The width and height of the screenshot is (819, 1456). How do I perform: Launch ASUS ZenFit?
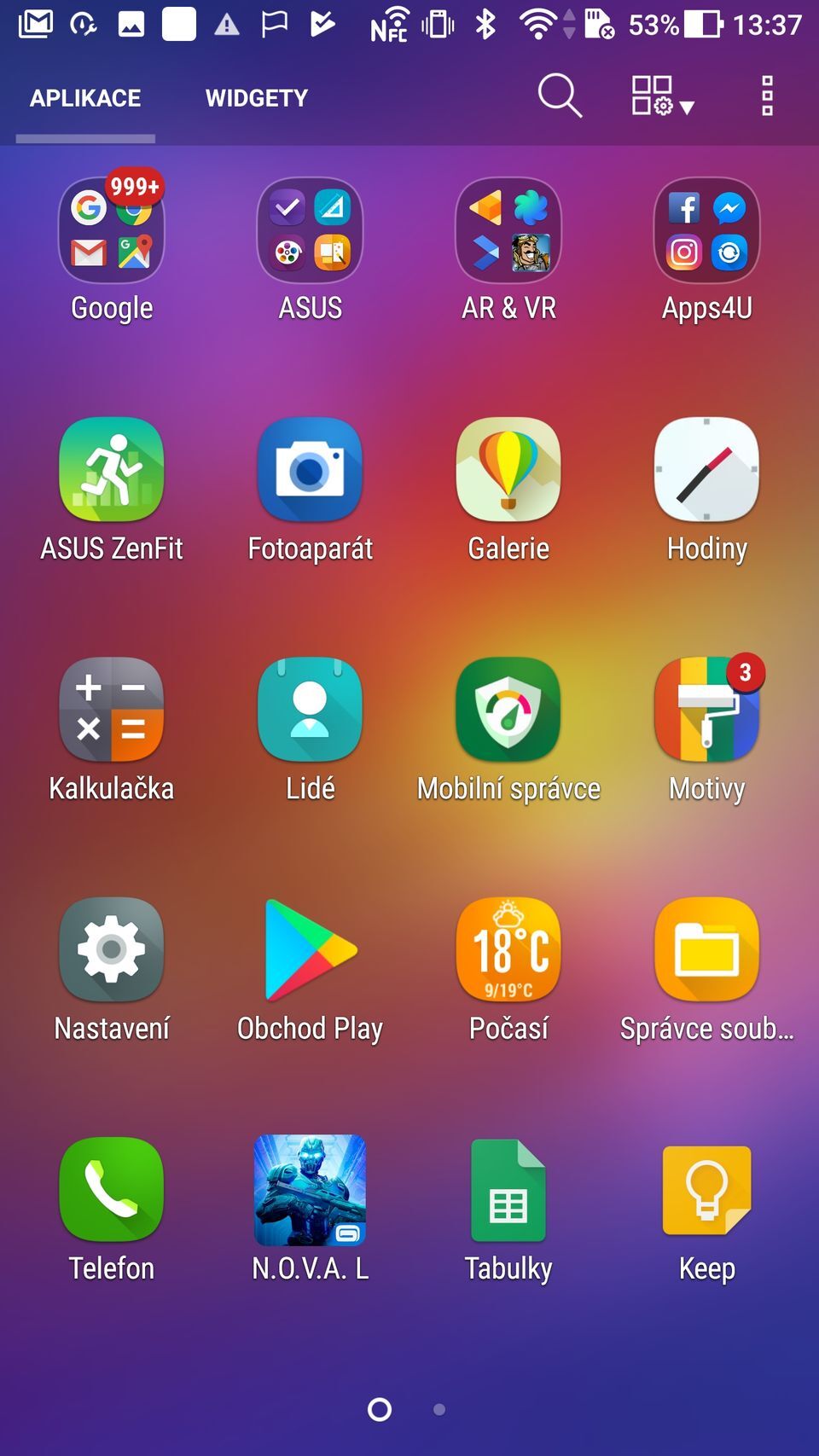tap(111, 469)
